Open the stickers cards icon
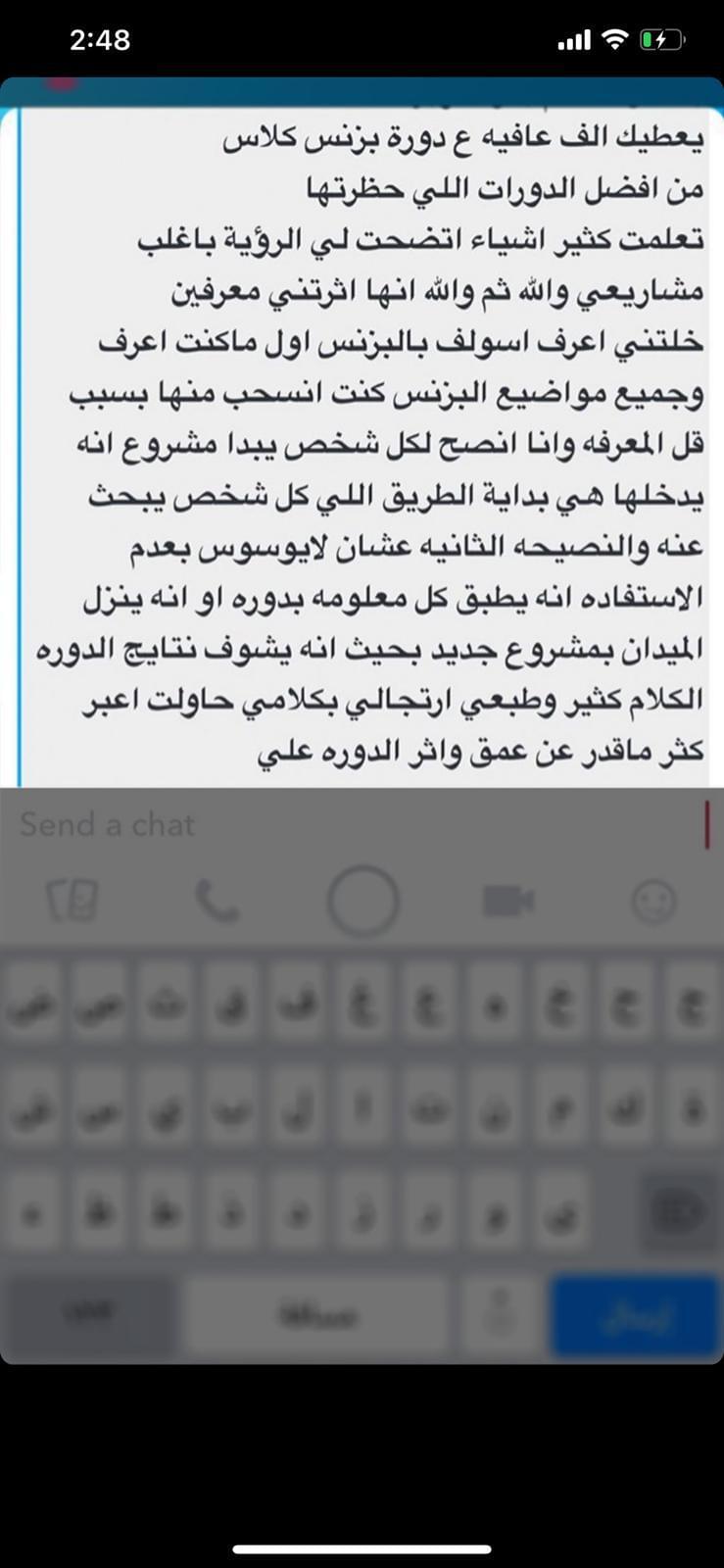 pyautogui.click(x=73, y=901)
